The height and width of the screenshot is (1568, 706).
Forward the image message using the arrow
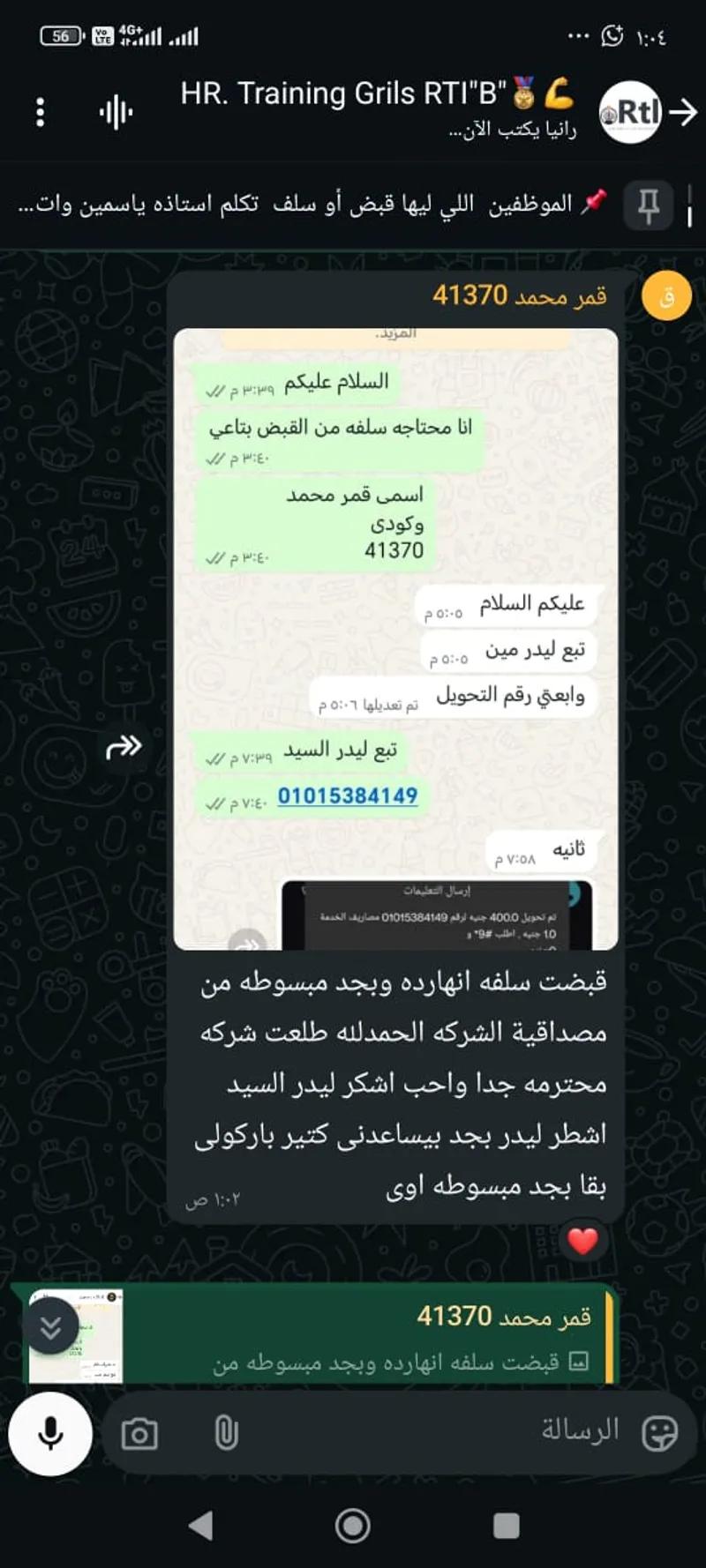click(x=124, y=747)
